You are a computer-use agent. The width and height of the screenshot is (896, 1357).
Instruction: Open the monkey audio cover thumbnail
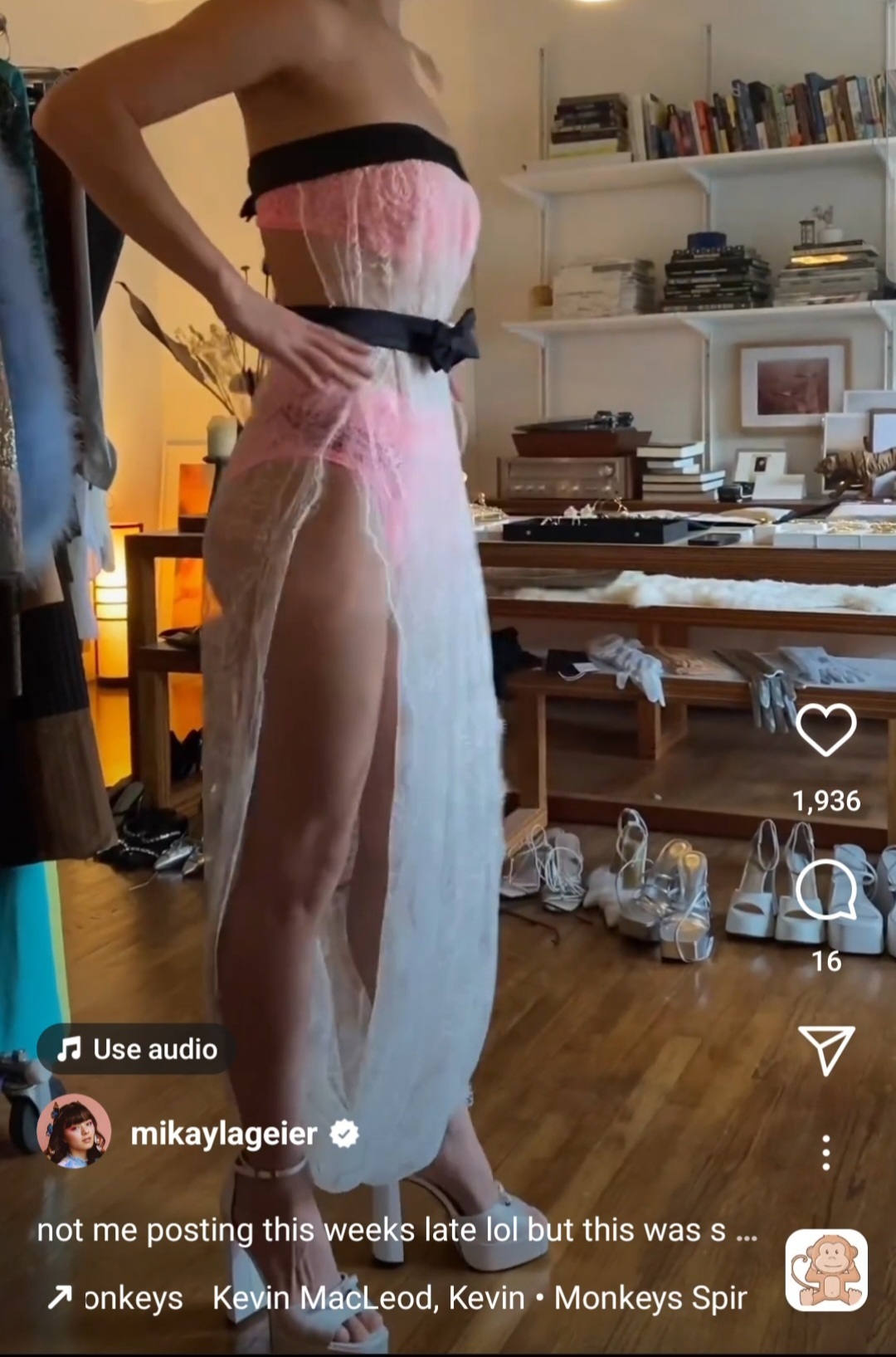point(826,1270)
